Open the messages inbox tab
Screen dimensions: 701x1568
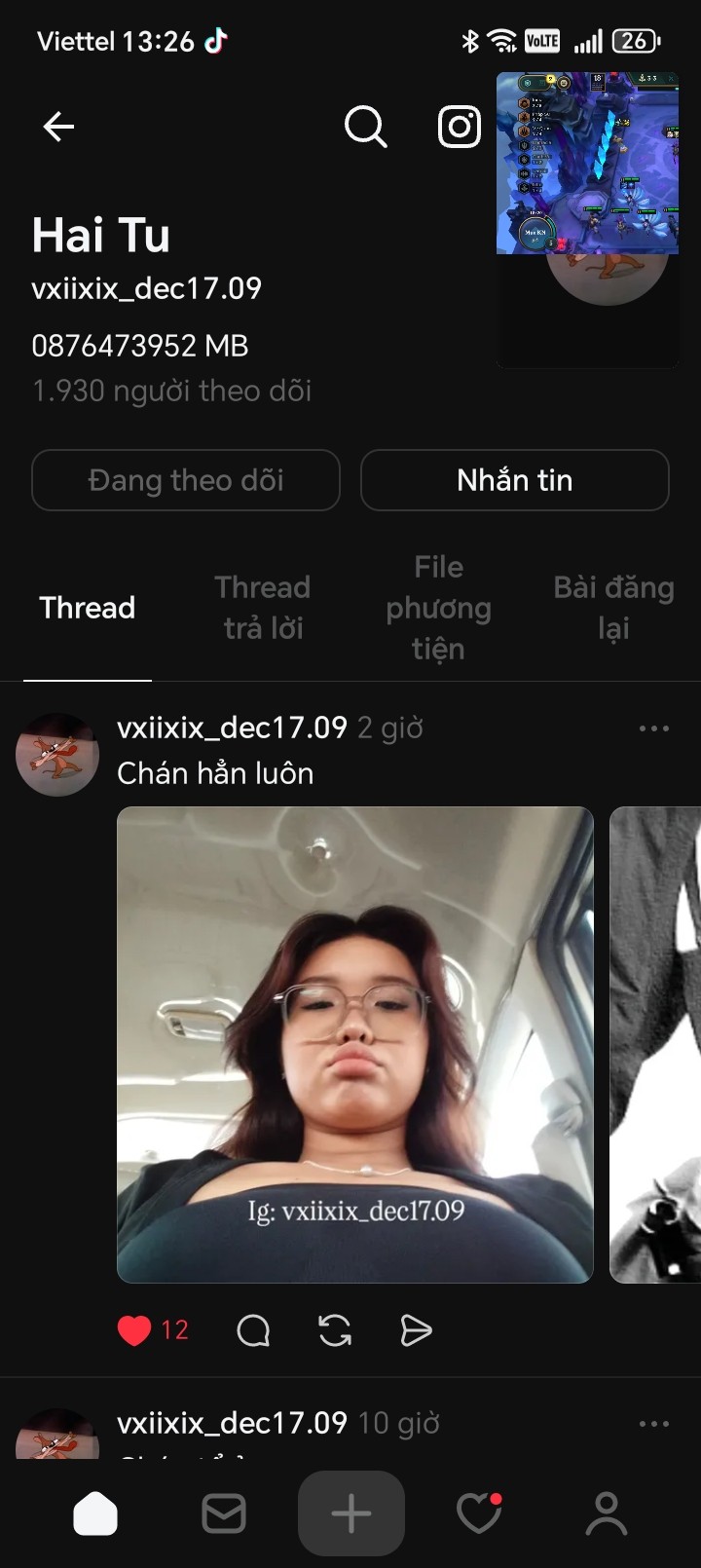click(224, 1514)
